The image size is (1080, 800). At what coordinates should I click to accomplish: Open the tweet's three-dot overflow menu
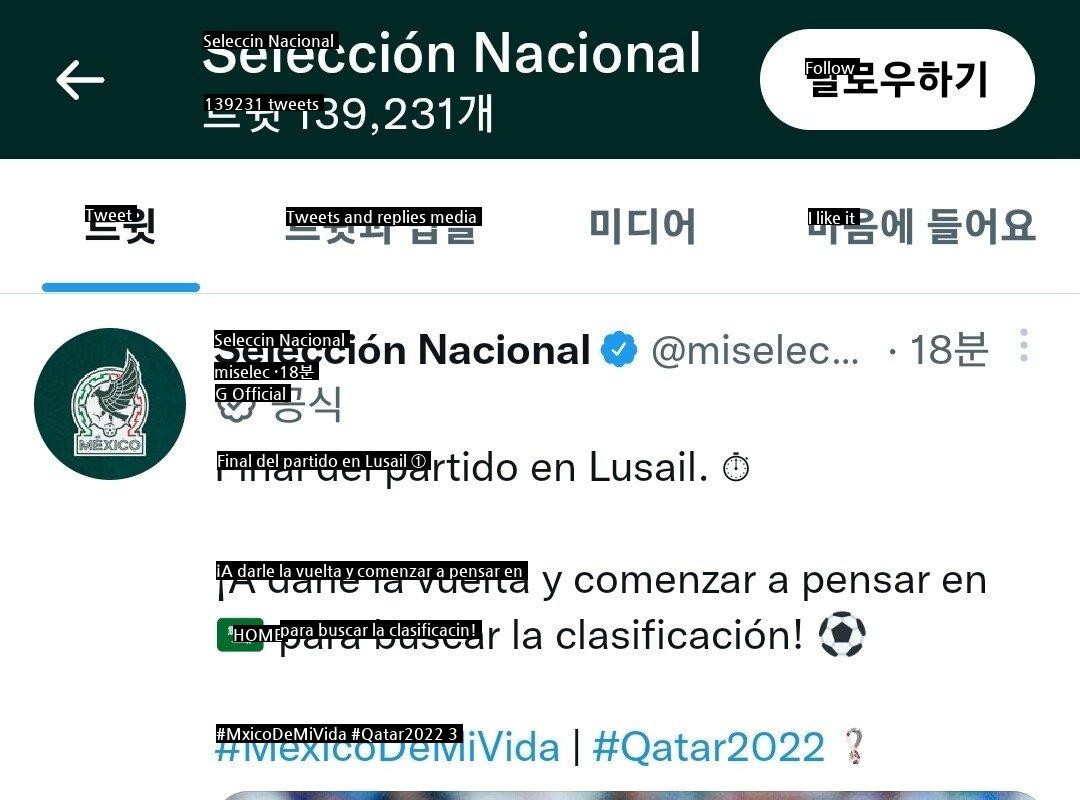[x=1023, y=346]
